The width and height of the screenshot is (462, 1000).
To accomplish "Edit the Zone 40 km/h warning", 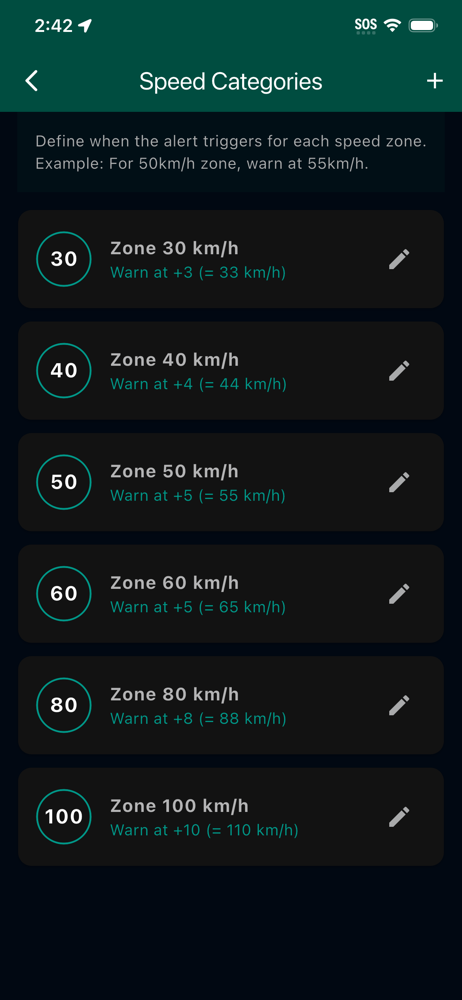I will [399, 371].
